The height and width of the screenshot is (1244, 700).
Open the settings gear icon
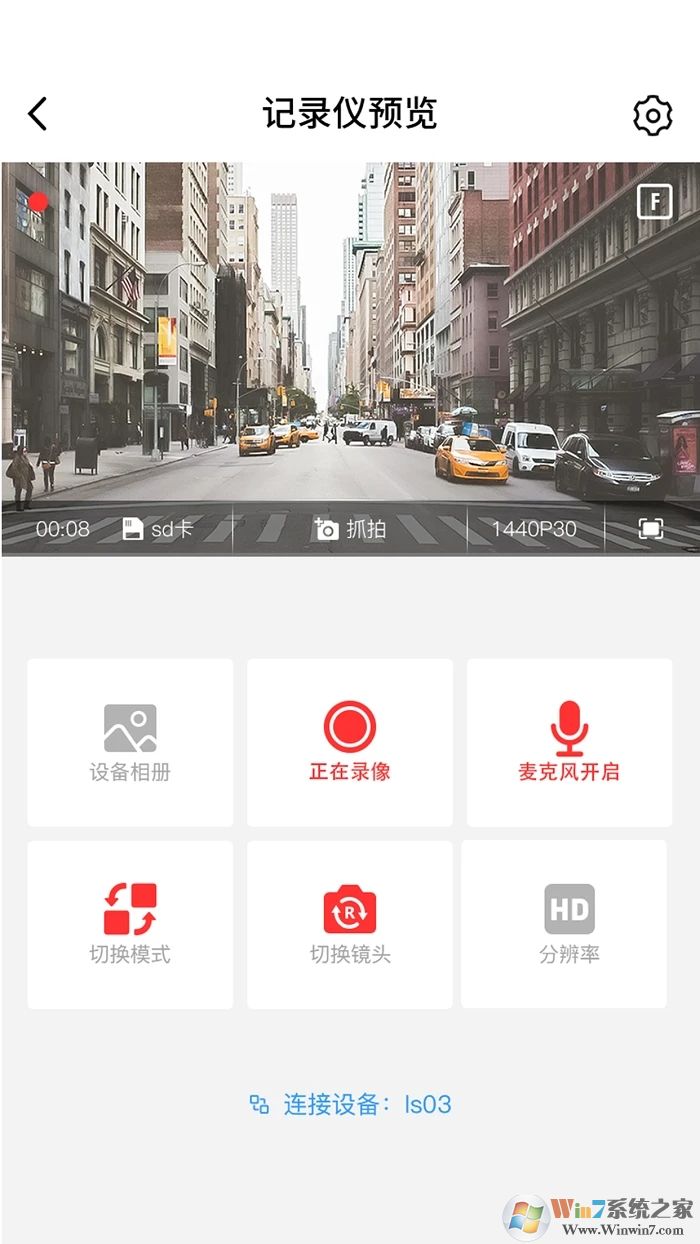click(x=653, y=116)
